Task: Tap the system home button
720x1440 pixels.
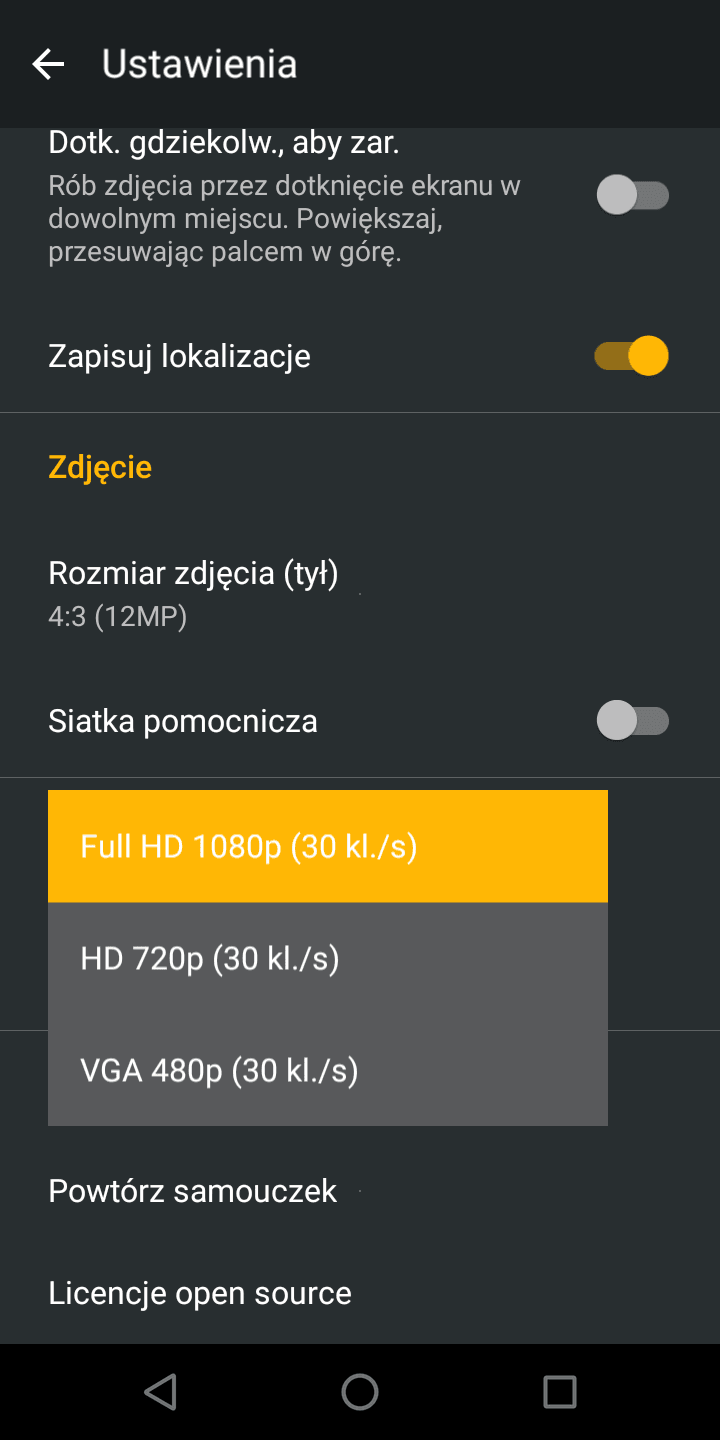Action: click(x=360, y=1391)
